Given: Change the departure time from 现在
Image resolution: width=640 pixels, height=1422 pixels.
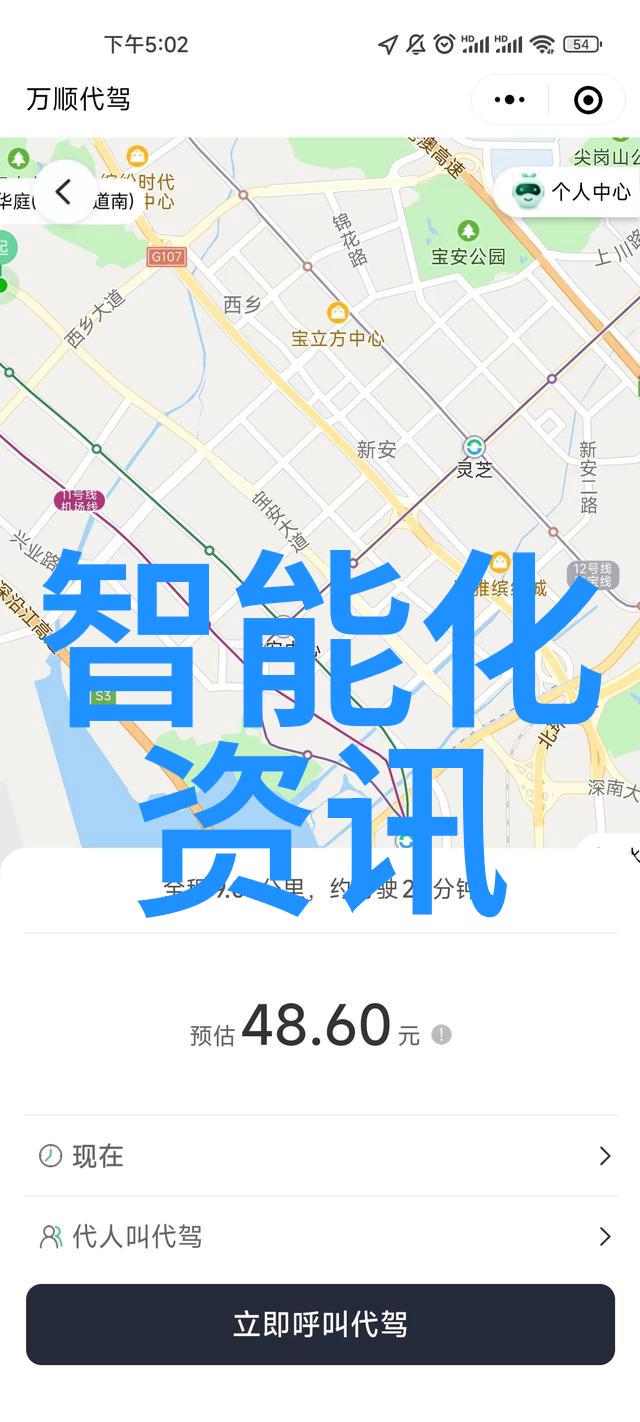Looking at the screenshot, I should (x=320, y=1156).
